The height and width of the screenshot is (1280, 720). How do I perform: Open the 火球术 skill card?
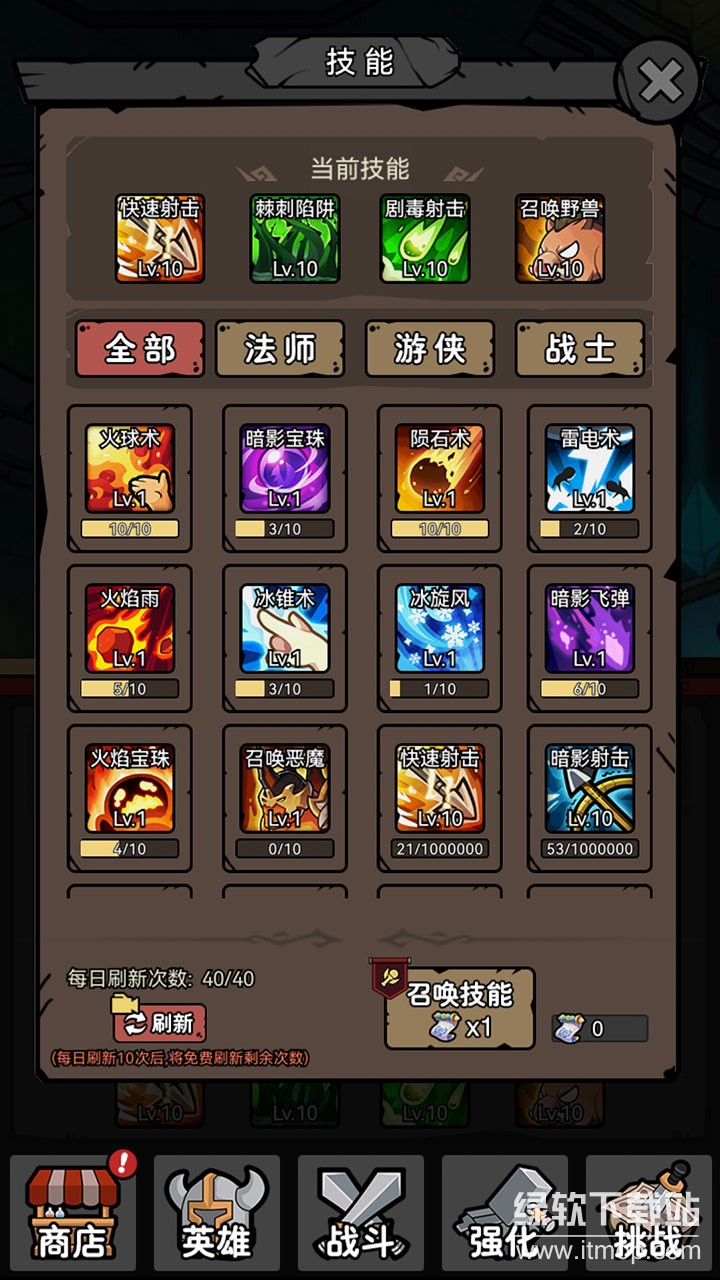coord(130,468)
